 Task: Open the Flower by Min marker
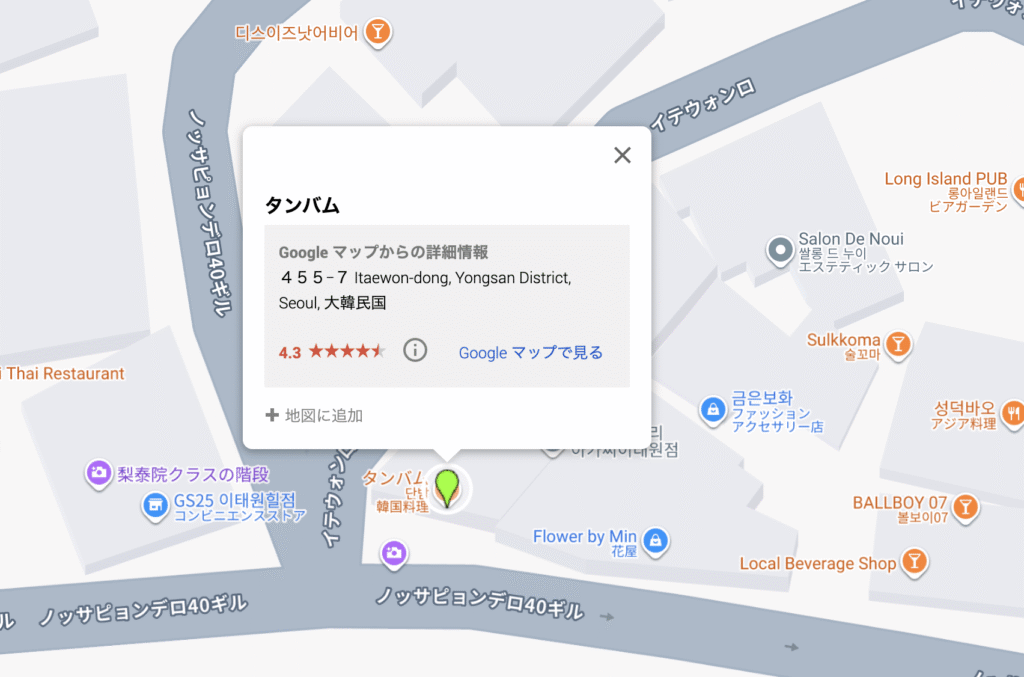655,540
